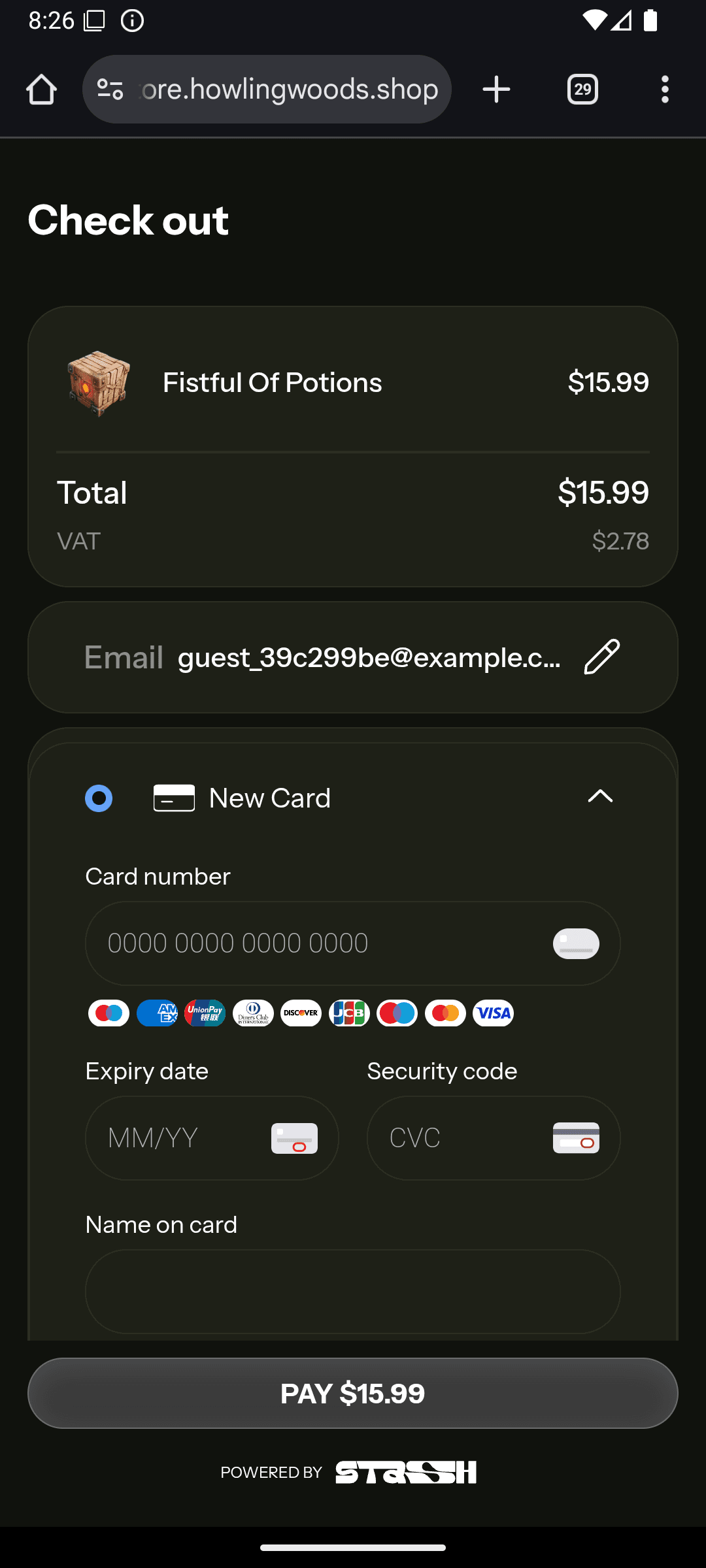Click the Discover card logo
Viewport: 706px width, 1568px height.
(301, 1013)
